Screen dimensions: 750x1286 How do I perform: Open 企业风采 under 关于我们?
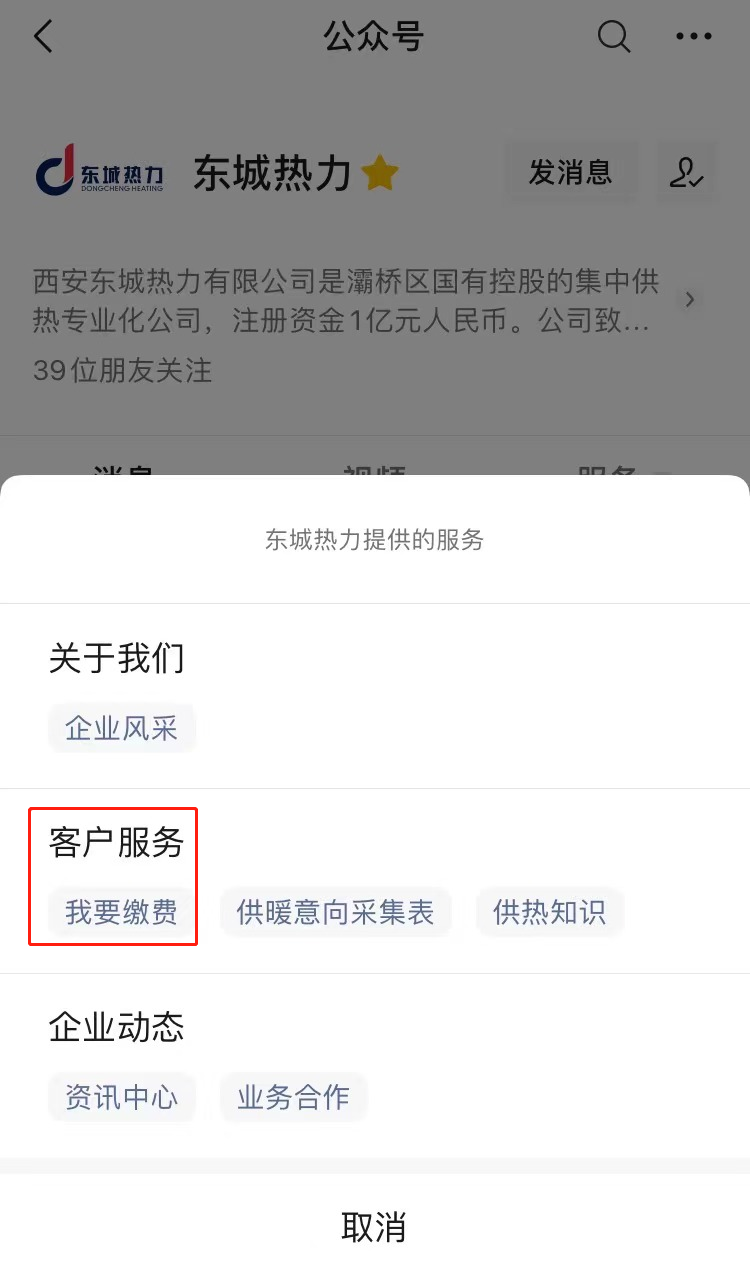[x=122, y=728]
